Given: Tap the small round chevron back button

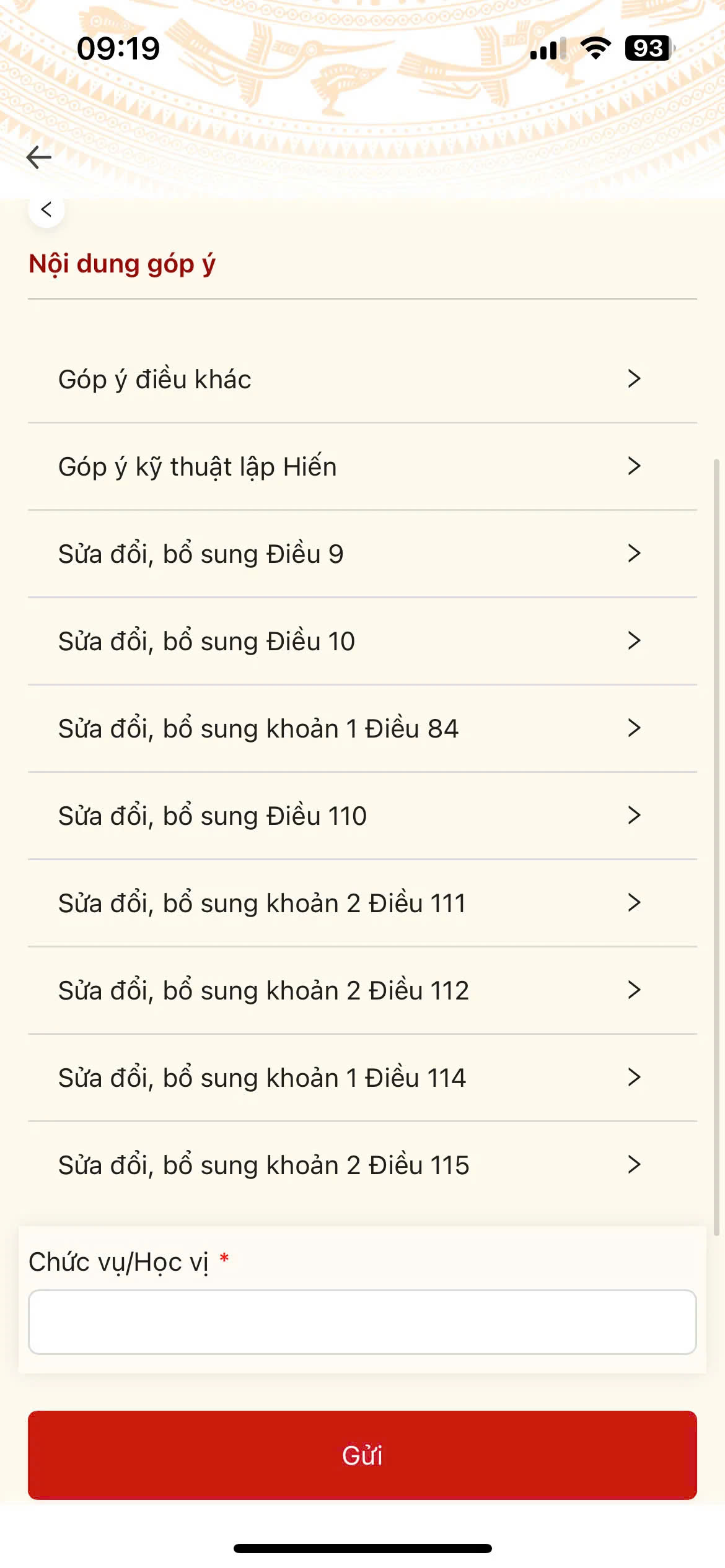Looking at the screenshot, I should (46, 209).
